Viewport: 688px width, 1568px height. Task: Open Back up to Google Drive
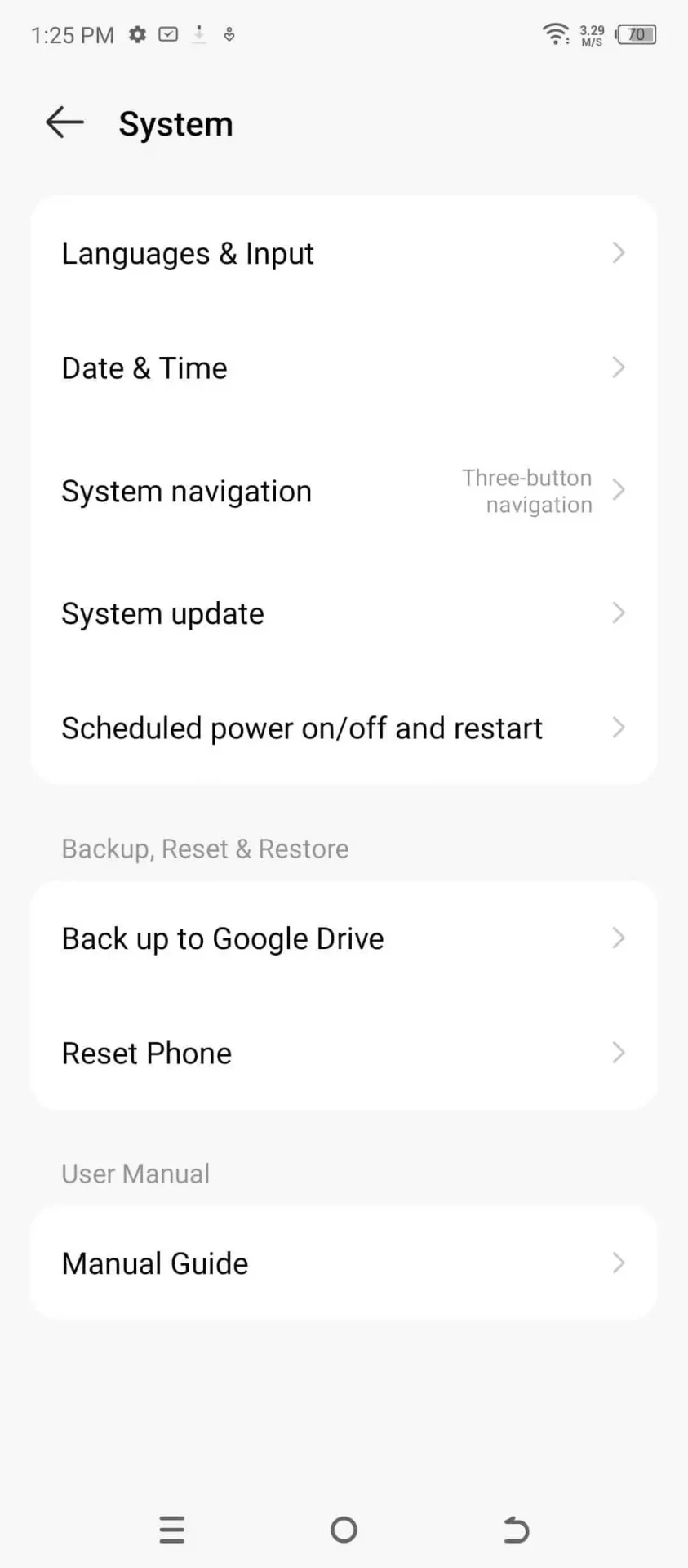coord(343,938)
